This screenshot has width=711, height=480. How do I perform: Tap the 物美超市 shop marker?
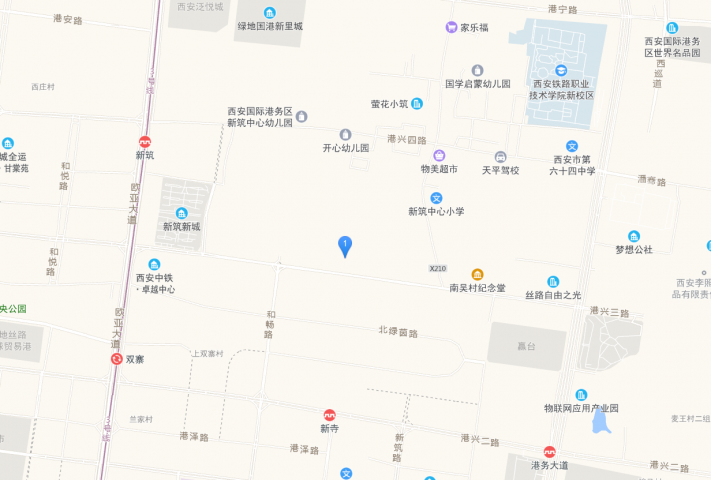click(x=439, y=156)
